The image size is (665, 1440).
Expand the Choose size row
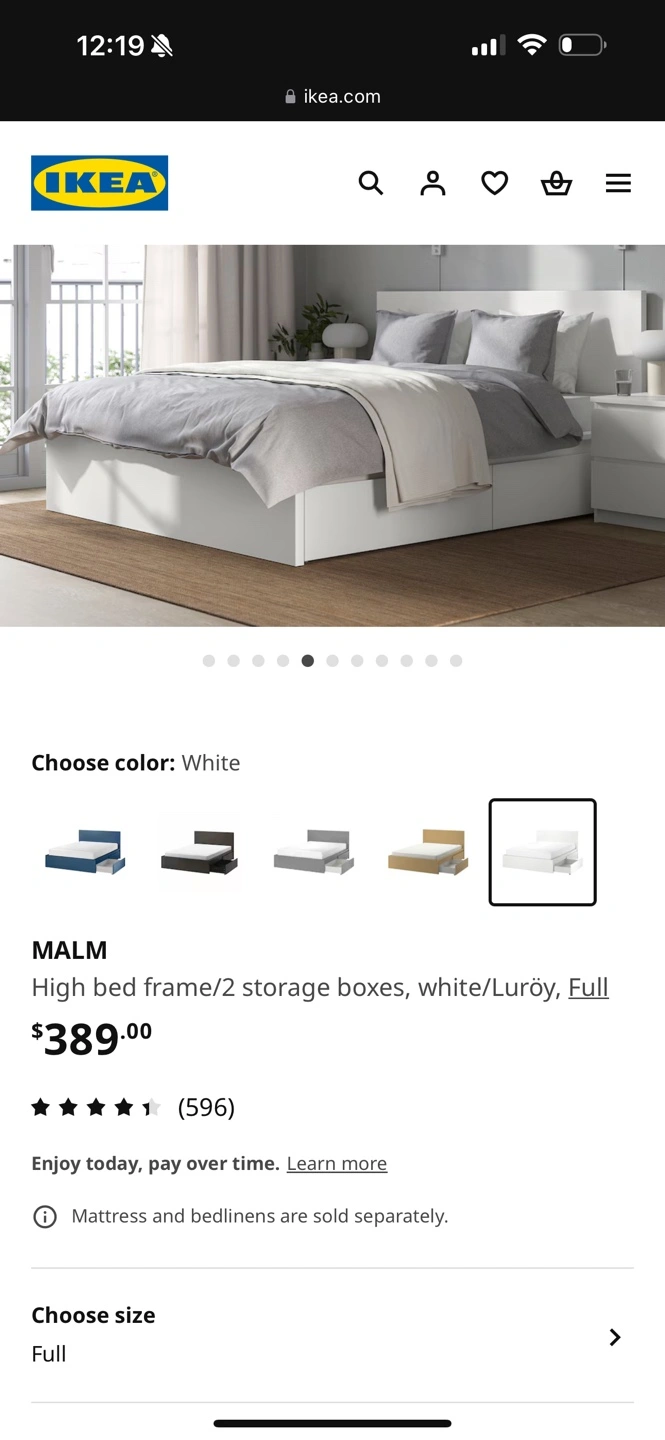click(x=332, y=1335)
